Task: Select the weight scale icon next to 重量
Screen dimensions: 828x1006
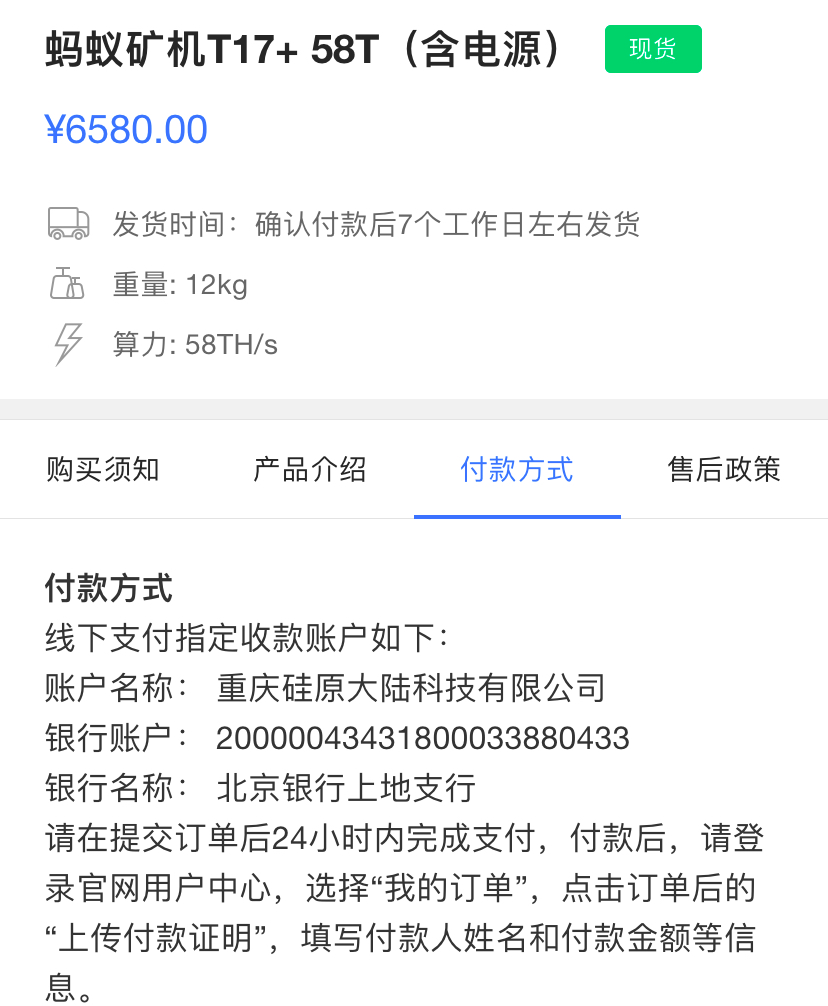Action: [x=66, y=284]
